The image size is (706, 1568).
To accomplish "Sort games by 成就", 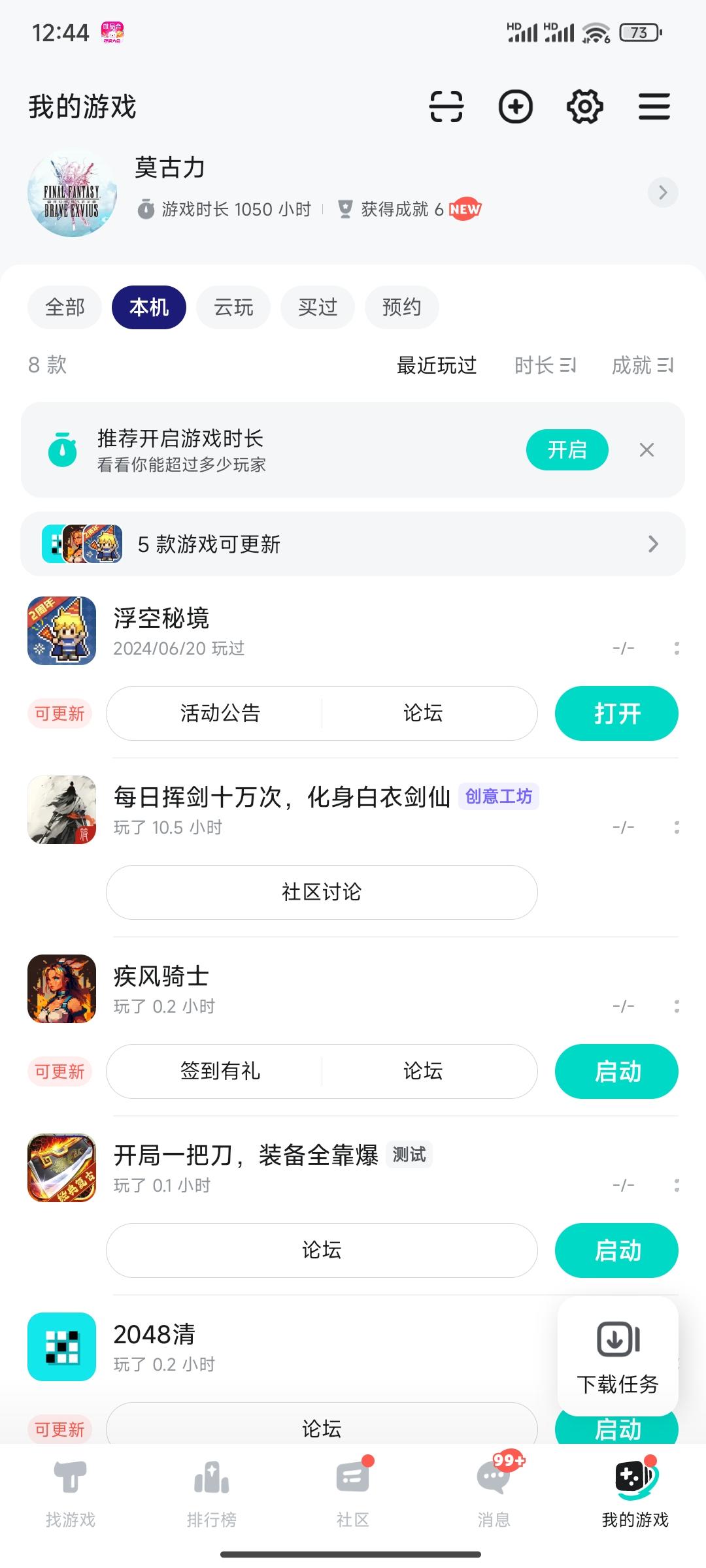I will (x=642, y=365).
